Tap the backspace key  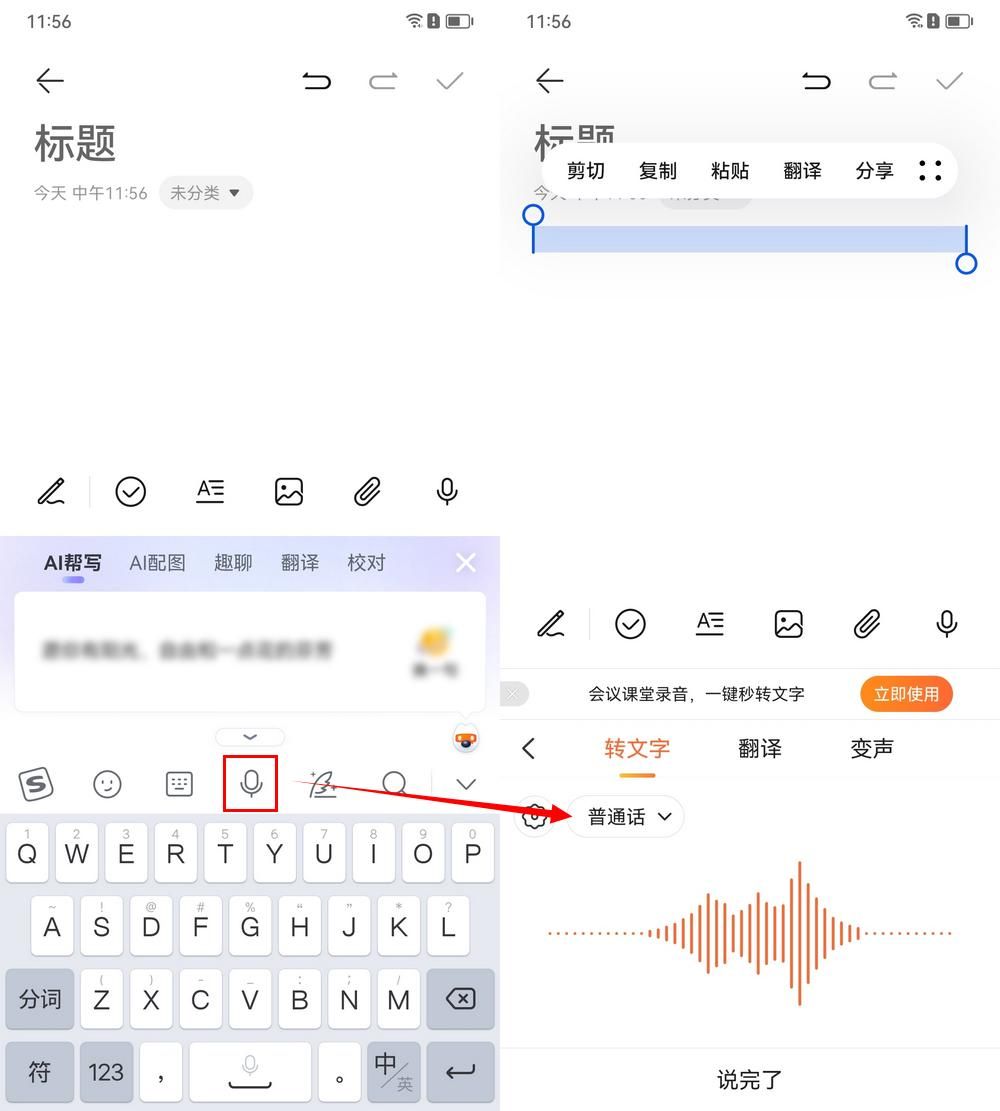pos(460,999)
